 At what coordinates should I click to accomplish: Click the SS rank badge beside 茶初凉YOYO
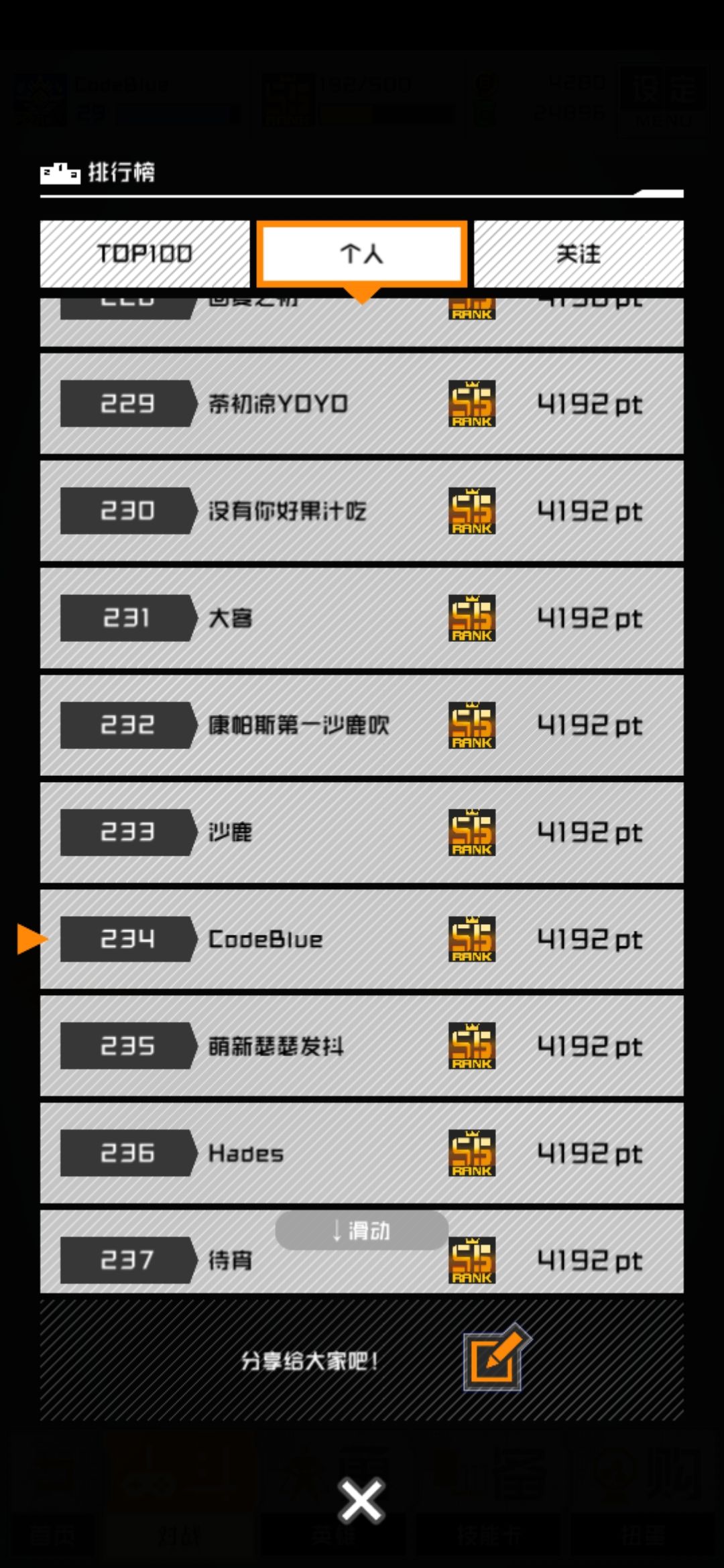tap(471, 403)
